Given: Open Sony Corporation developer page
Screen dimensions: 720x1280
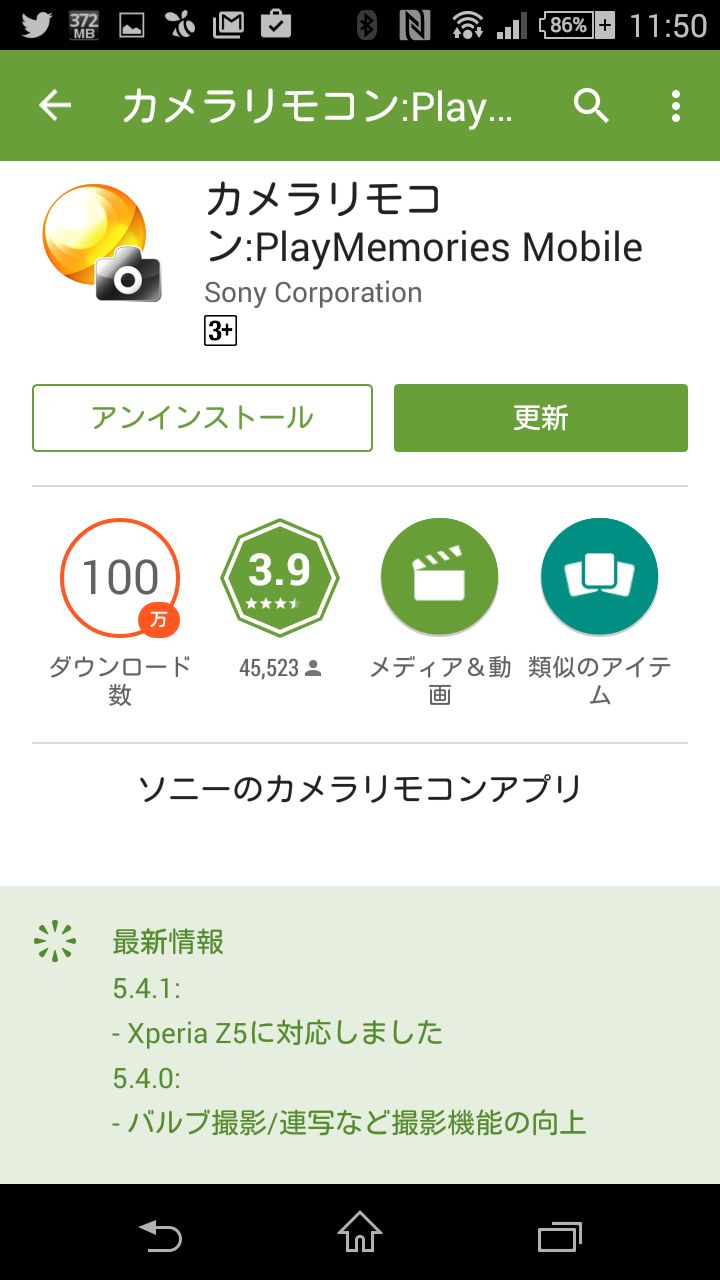Looking at the screenshot, I should (313, 293).
